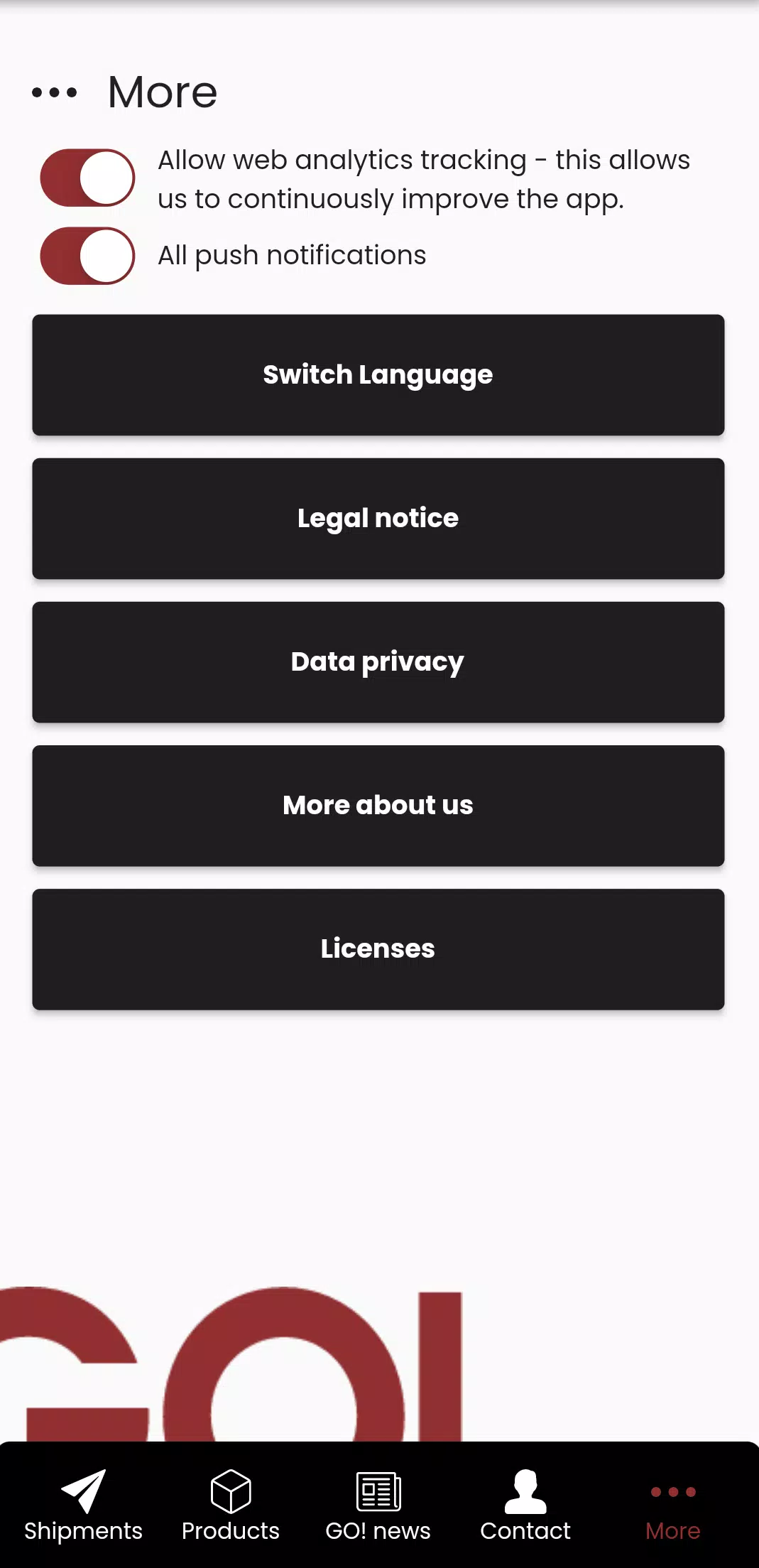
Task: Open the GO! news tab
Action: point(378,1505)
